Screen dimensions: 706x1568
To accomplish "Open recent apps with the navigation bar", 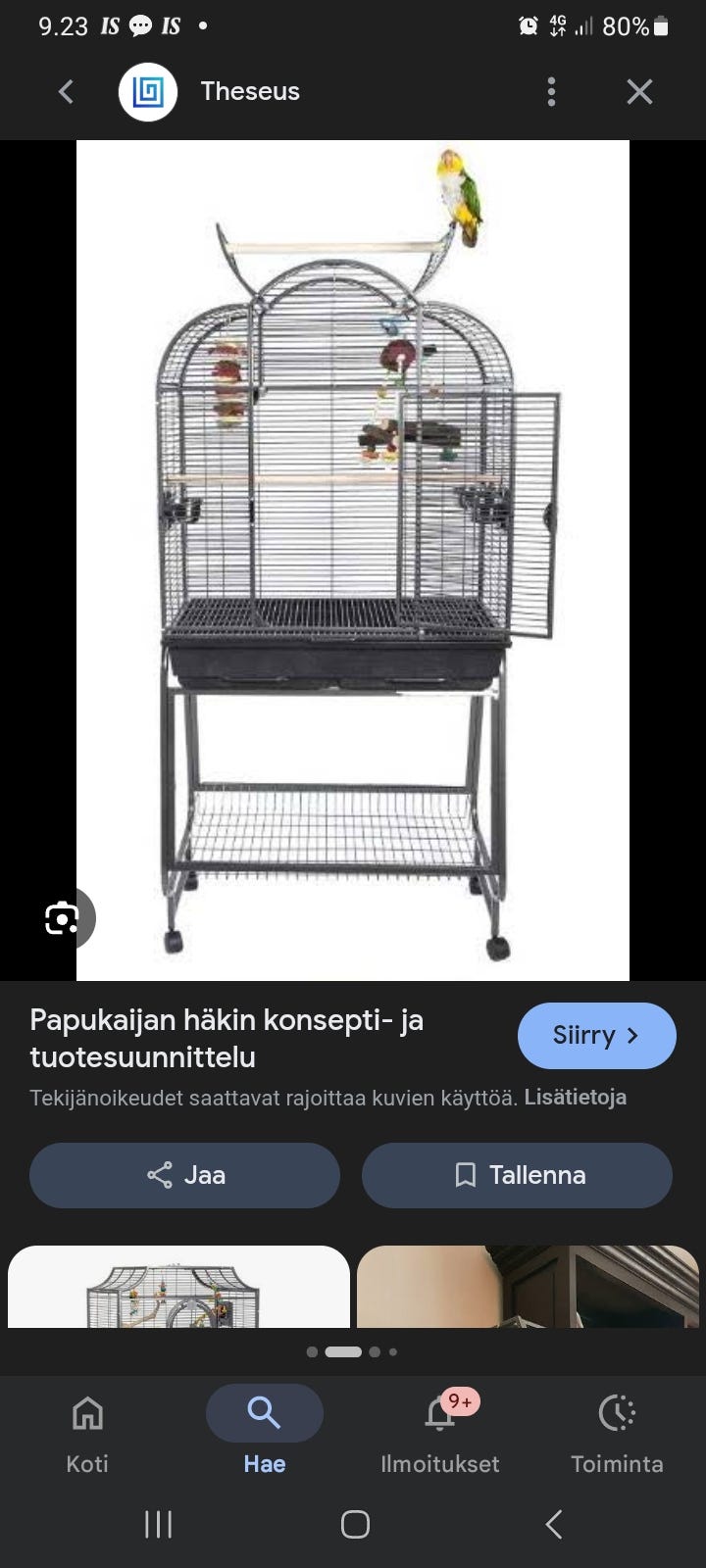I will point(158,1525).
